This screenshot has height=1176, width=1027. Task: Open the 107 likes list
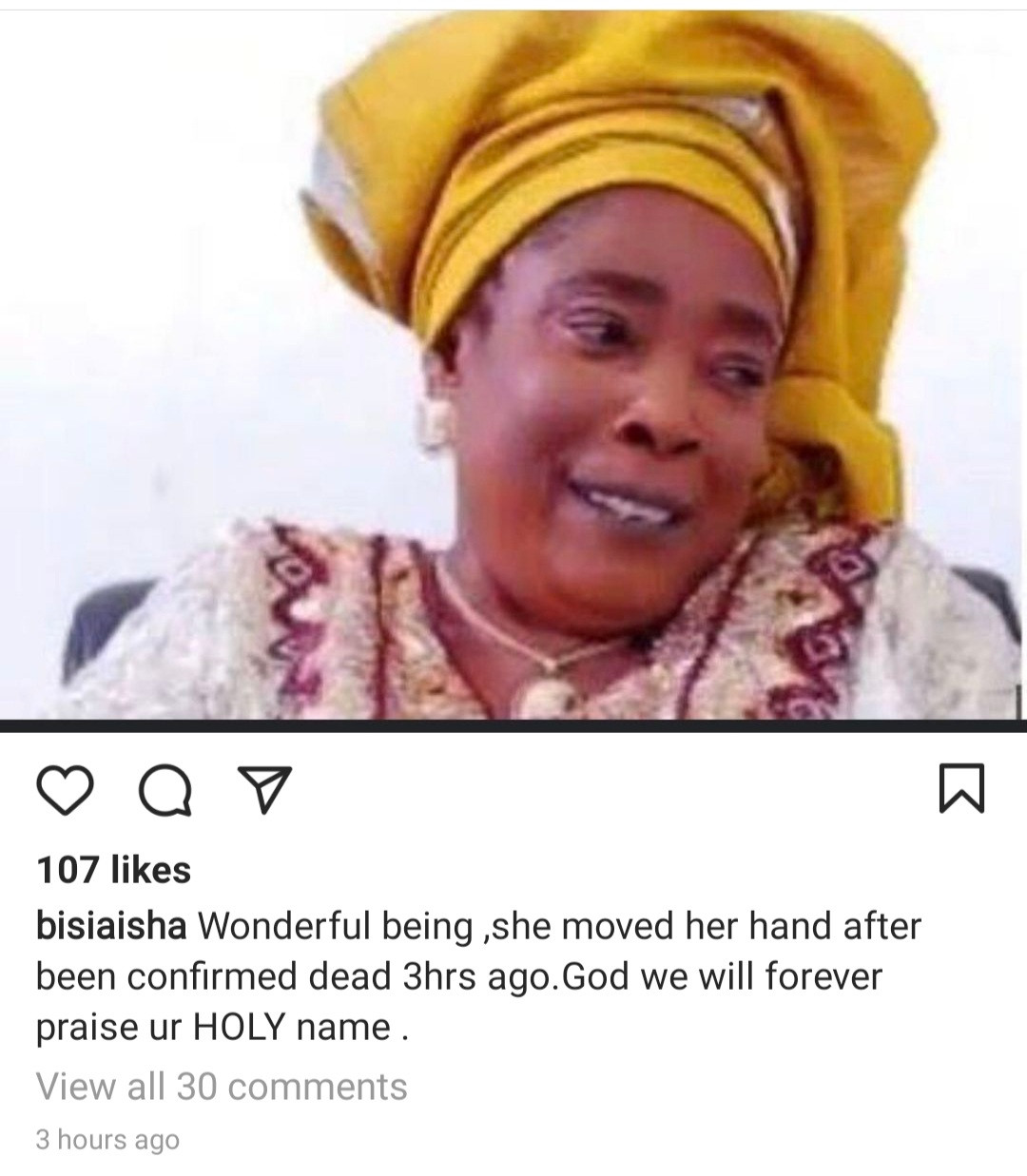pos(113,869)
